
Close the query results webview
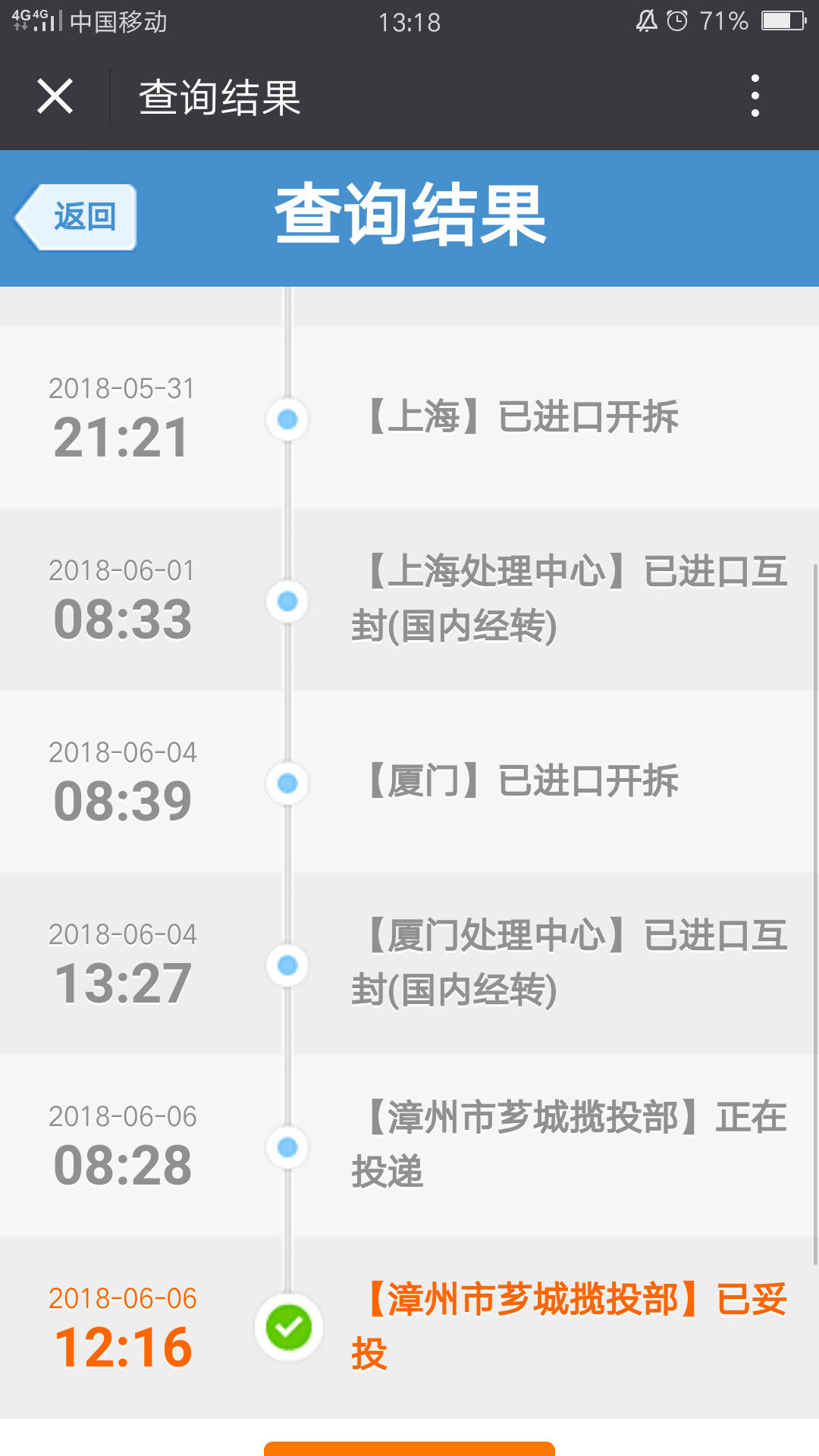[x=55, y=96]
